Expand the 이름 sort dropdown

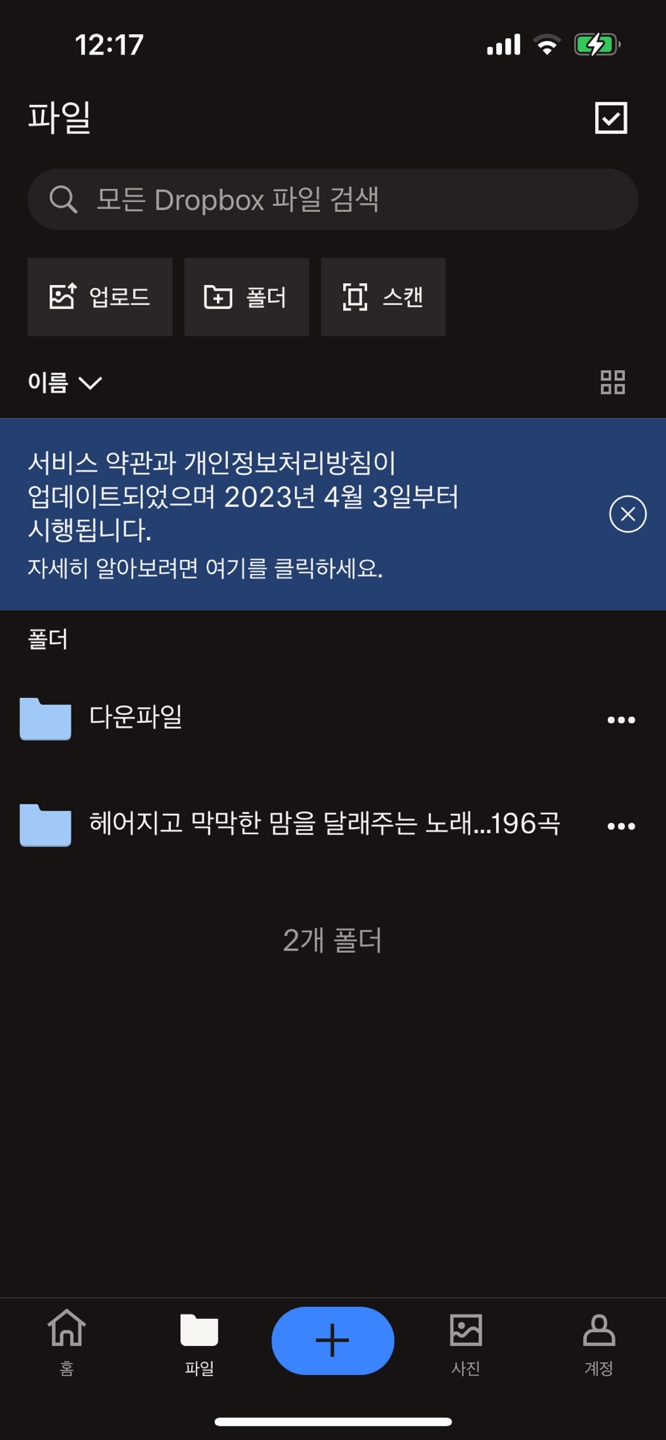pos(65,382)
